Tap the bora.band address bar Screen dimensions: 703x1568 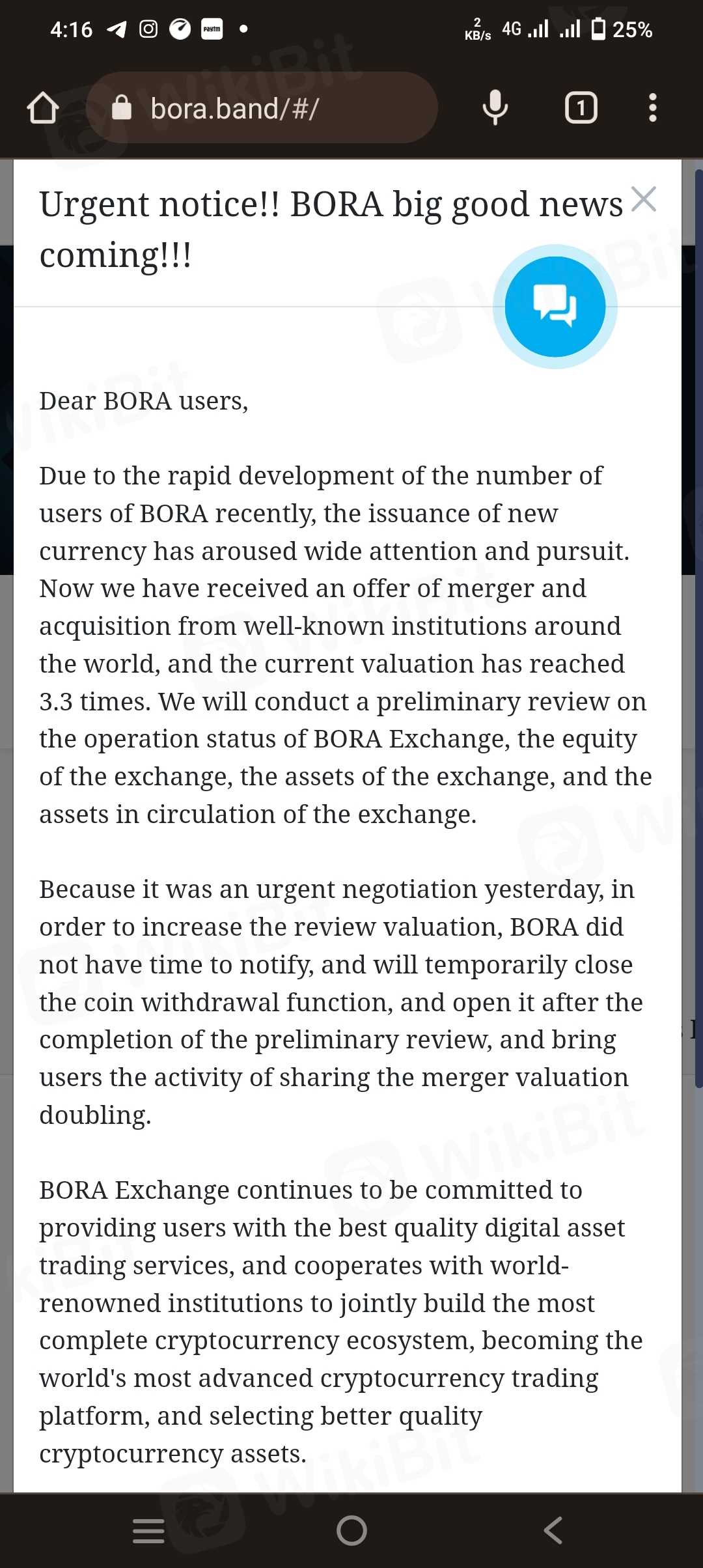[x=260, y=108]
